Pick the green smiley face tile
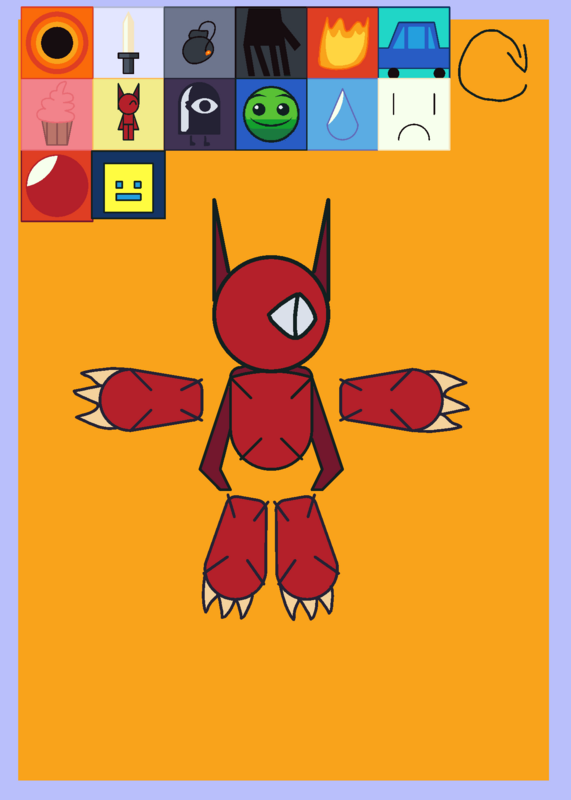This screenshot has height=800, width=571. point(271,114)
